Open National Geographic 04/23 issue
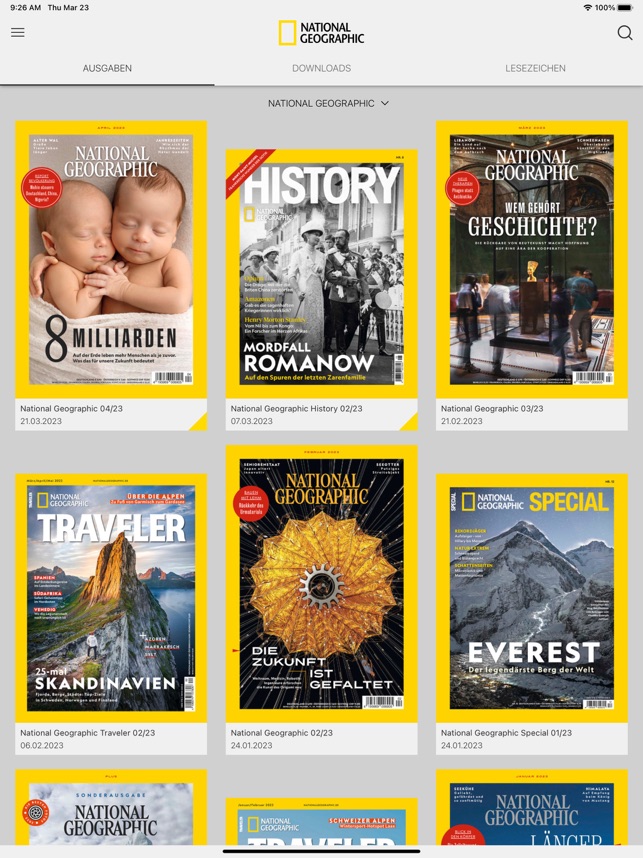 pyautogui.click(x=111, y=260)
